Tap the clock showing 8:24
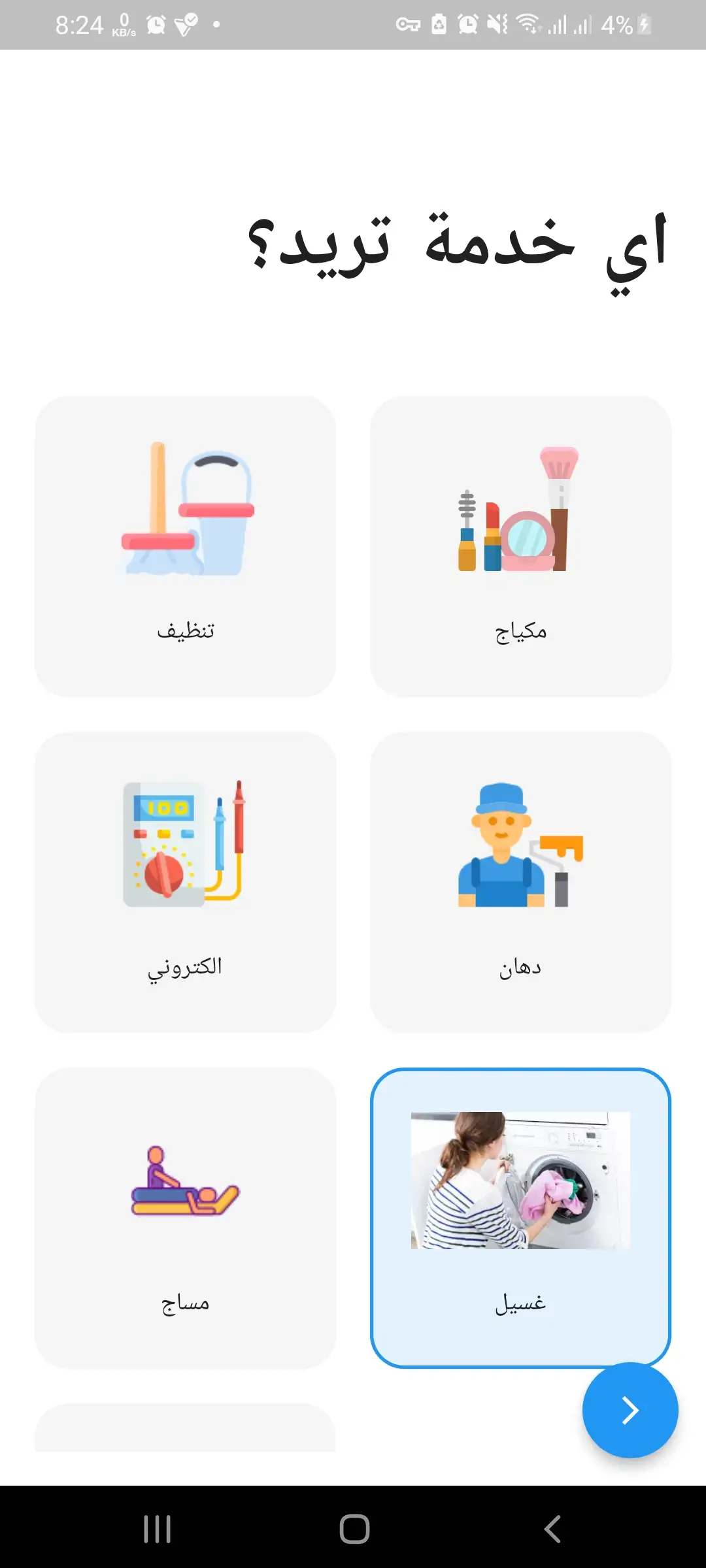This screenshot has height=1568, width=706. coord(79,24)
